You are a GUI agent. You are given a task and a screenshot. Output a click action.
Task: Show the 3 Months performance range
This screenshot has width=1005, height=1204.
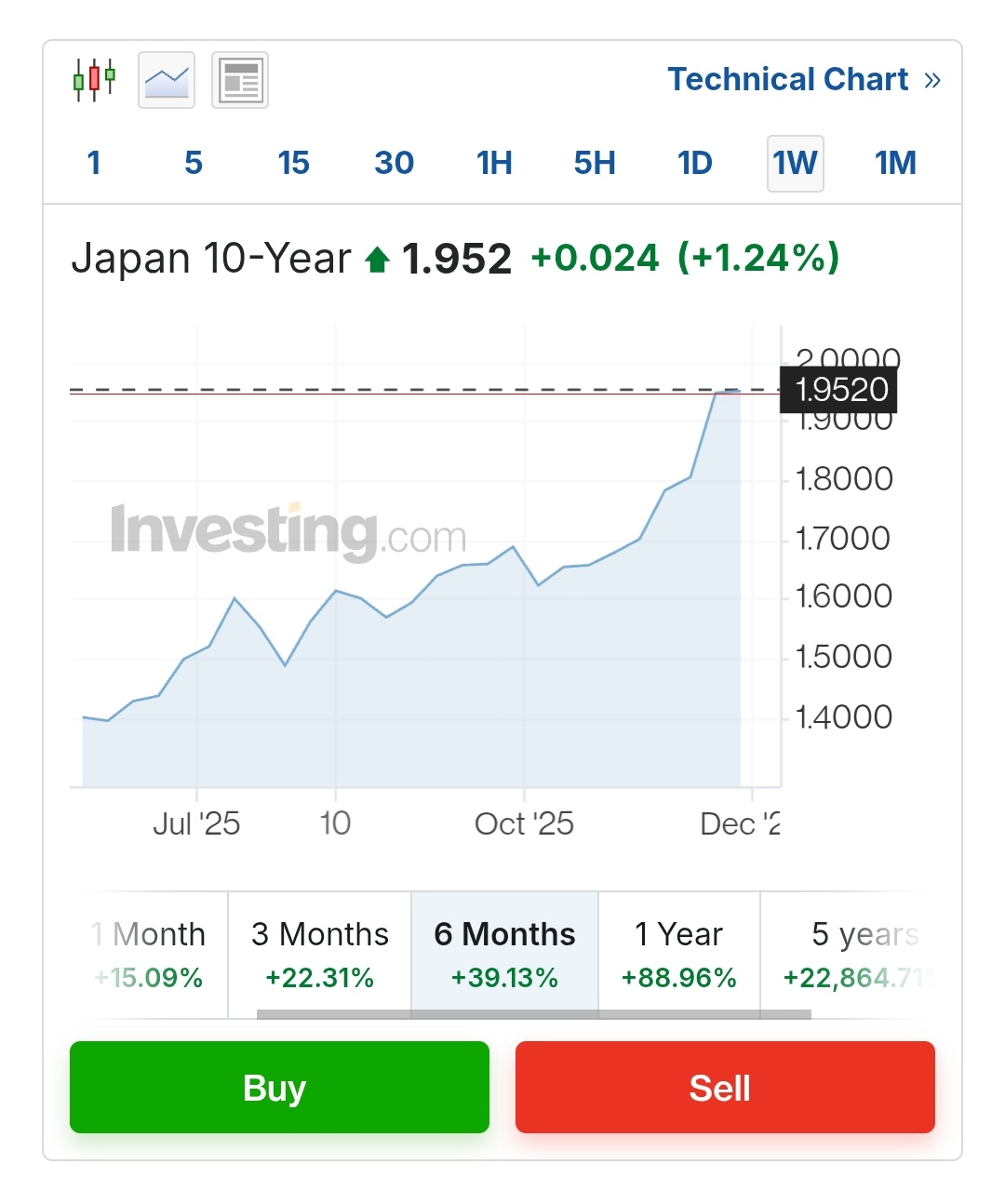click(319, 954)
